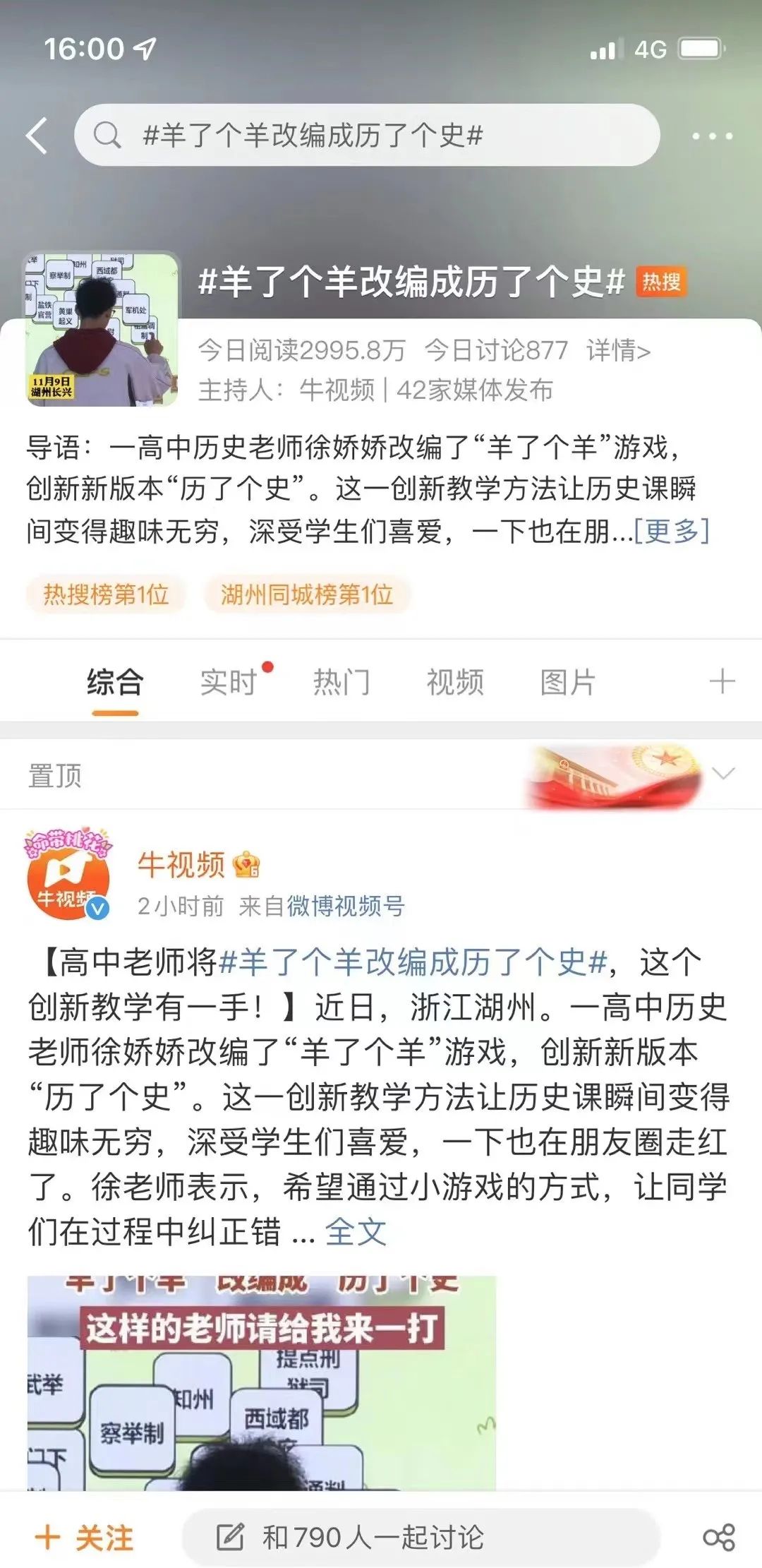Open the 热搜榜第1位 chip

click(x=106, y=594)
